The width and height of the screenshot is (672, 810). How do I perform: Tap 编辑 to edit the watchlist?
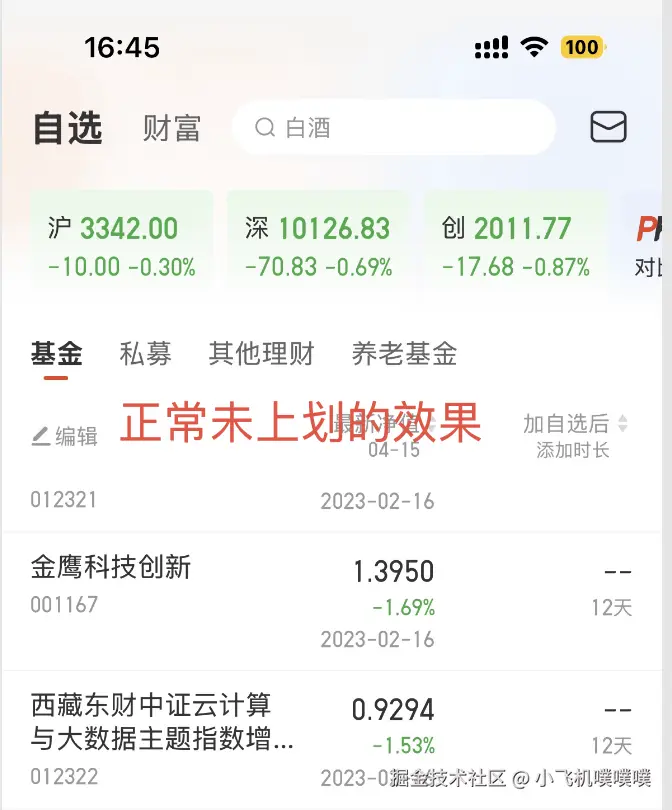point(65,436)
